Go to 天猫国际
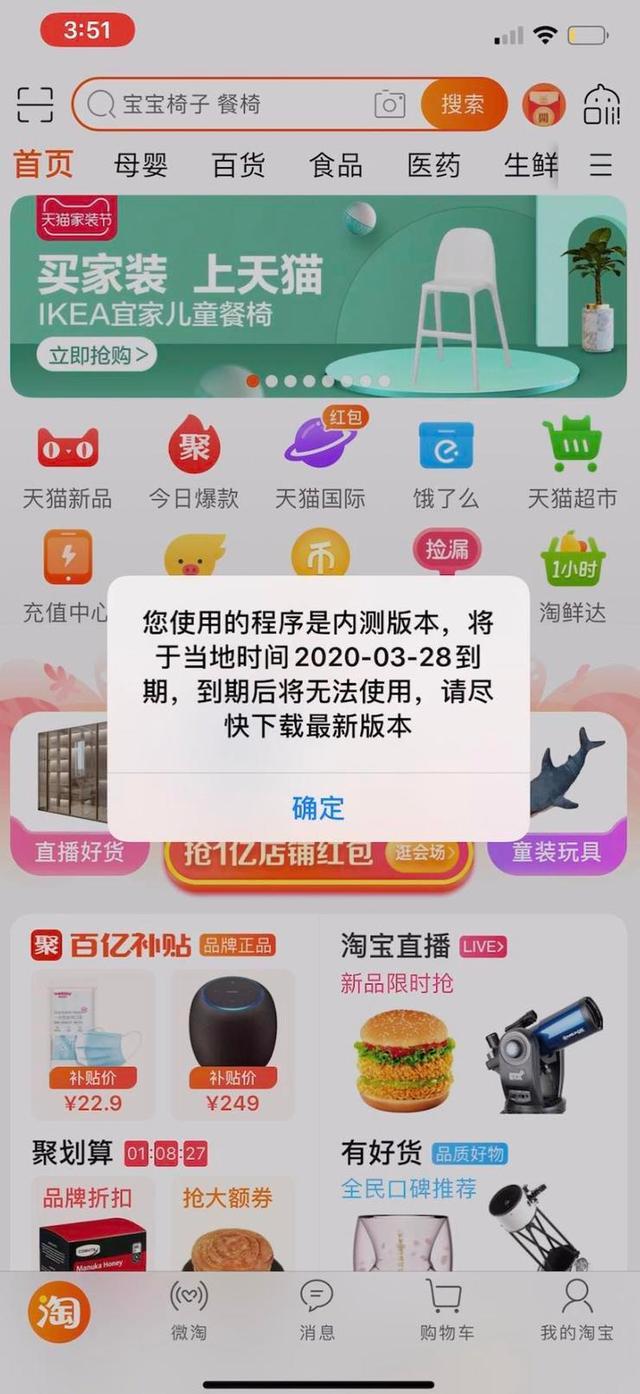 320,465
